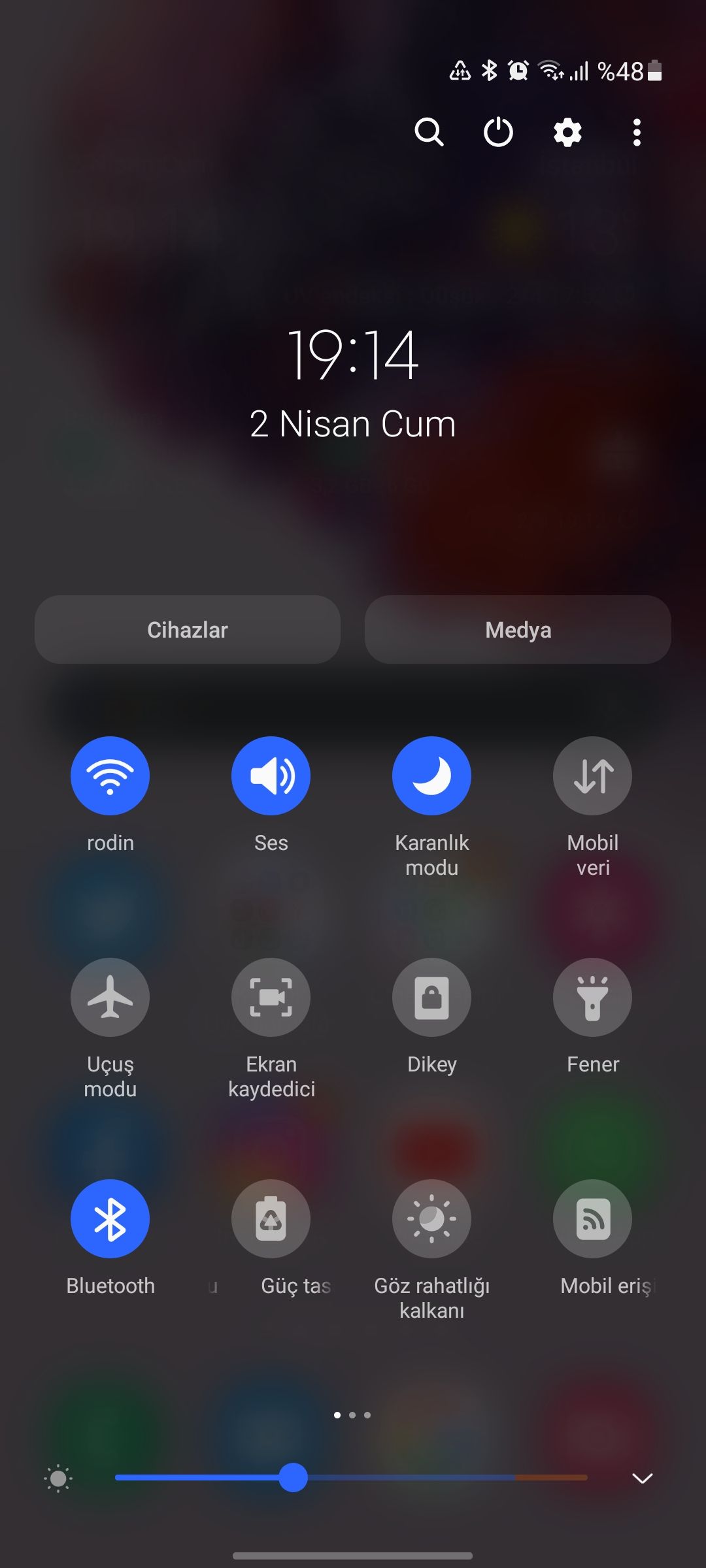The height and width of the screenshot is (1568, 706).
Task: Open the quick panel search
Action: point(429,133)
